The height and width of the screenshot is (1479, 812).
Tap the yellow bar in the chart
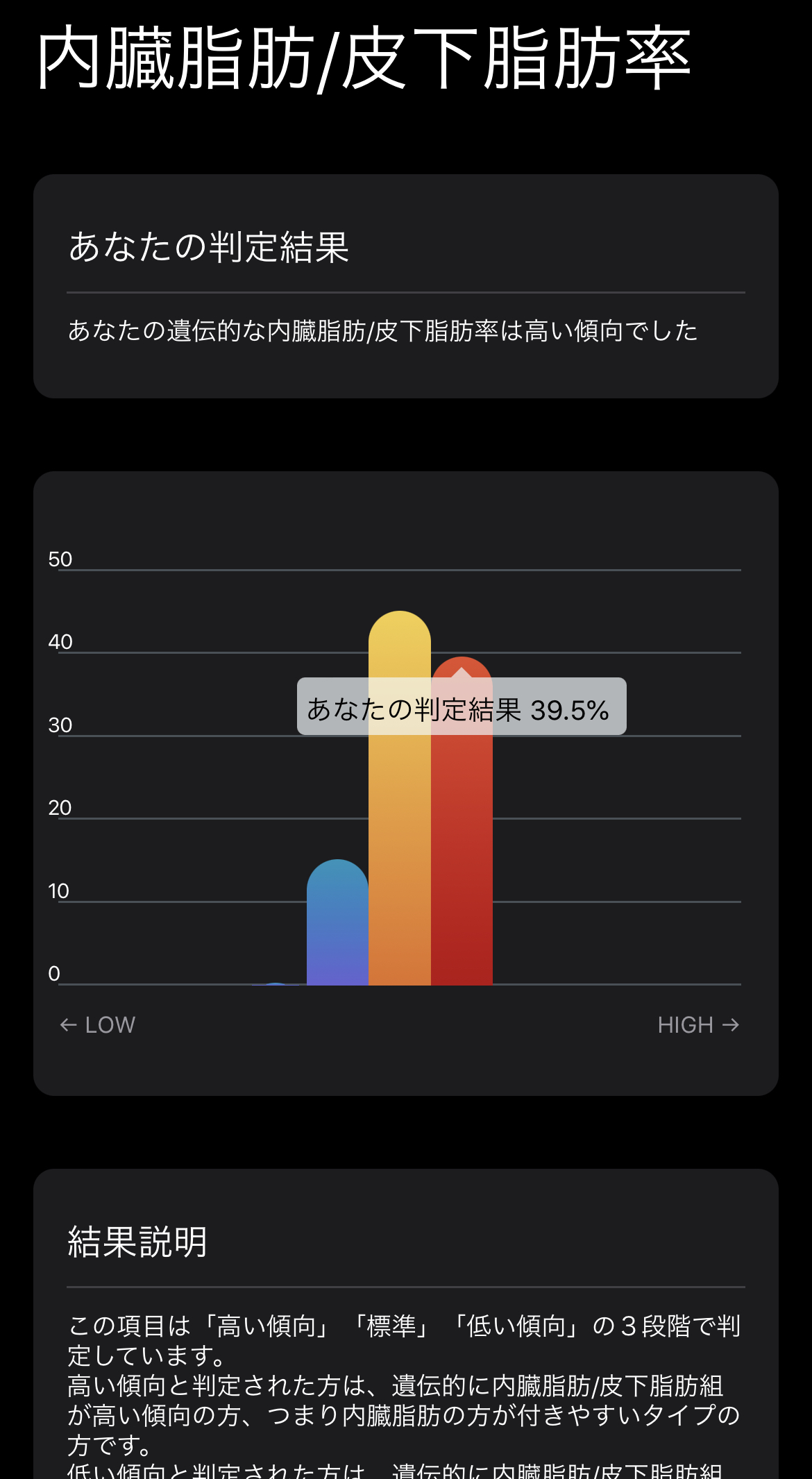399,833
